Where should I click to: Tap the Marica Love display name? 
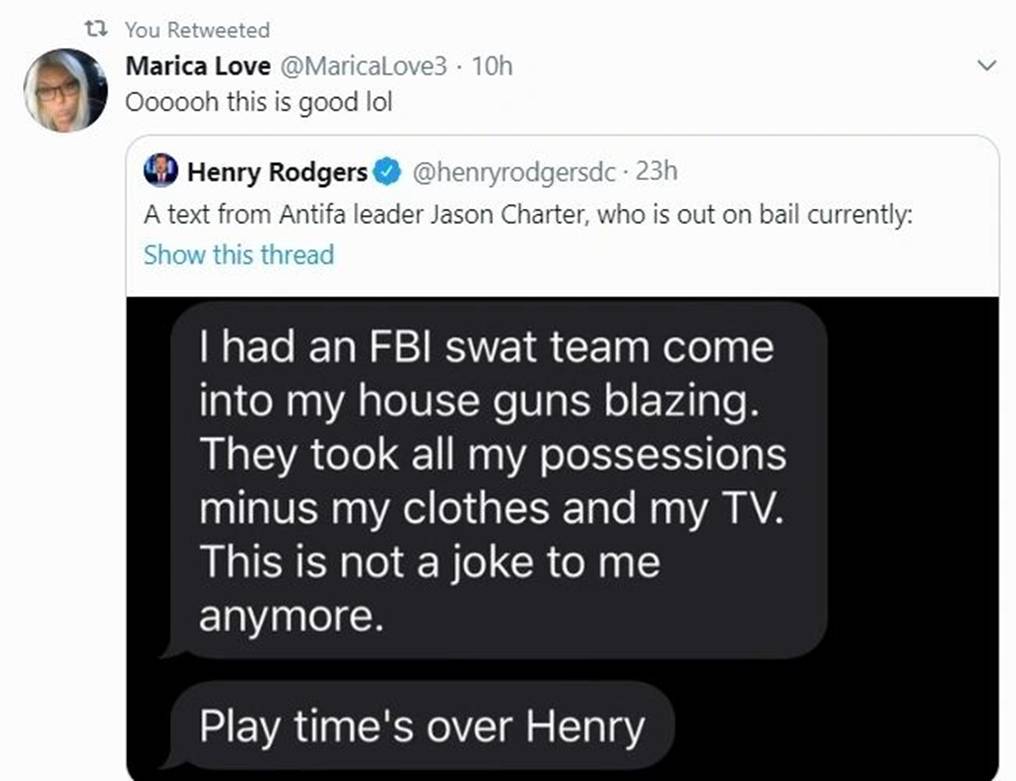pos(198,67)
